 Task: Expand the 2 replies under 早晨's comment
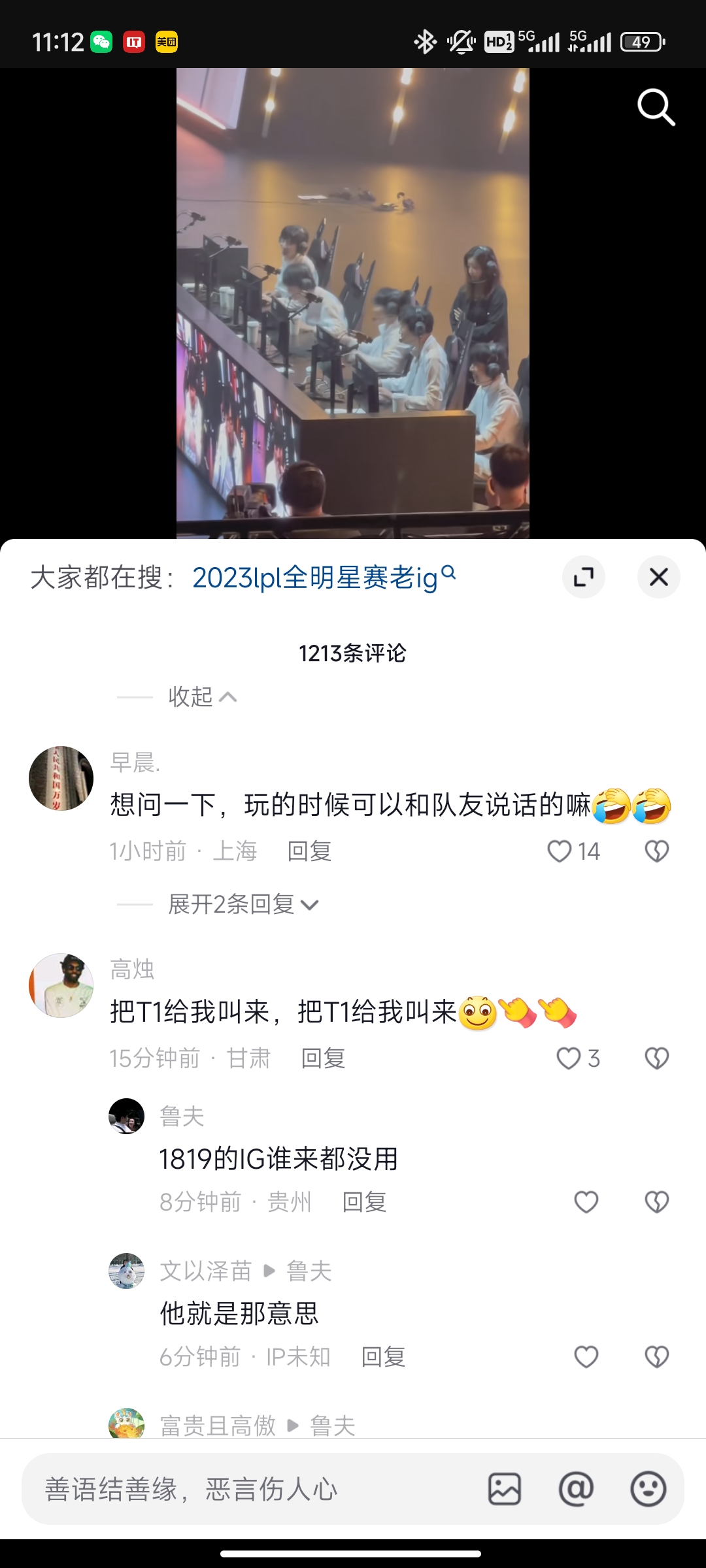pyautogui.click(x=232, y=904)
